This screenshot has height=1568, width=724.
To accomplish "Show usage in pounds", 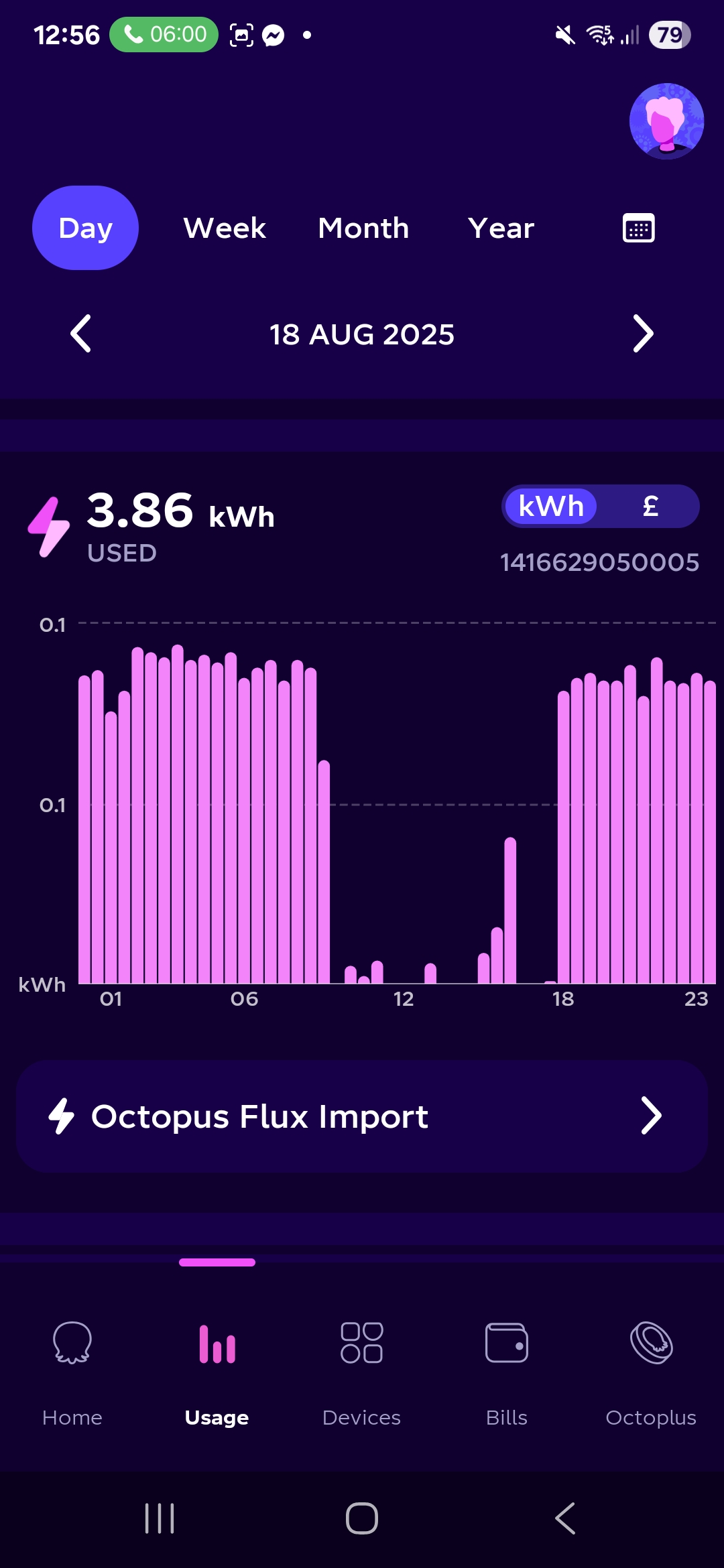I will [650, 507].
